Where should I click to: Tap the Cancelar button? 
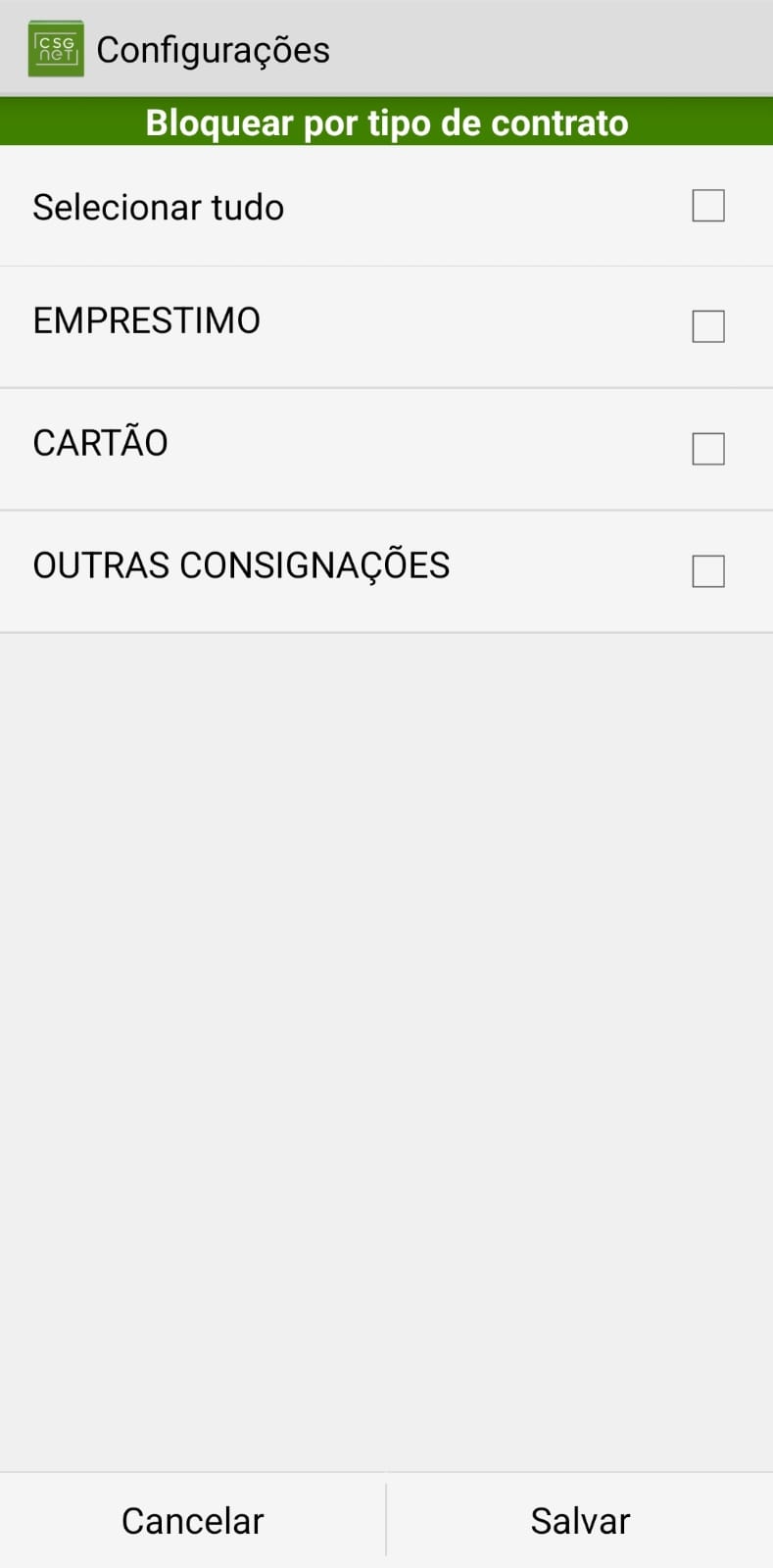[x=193, y=1521]
